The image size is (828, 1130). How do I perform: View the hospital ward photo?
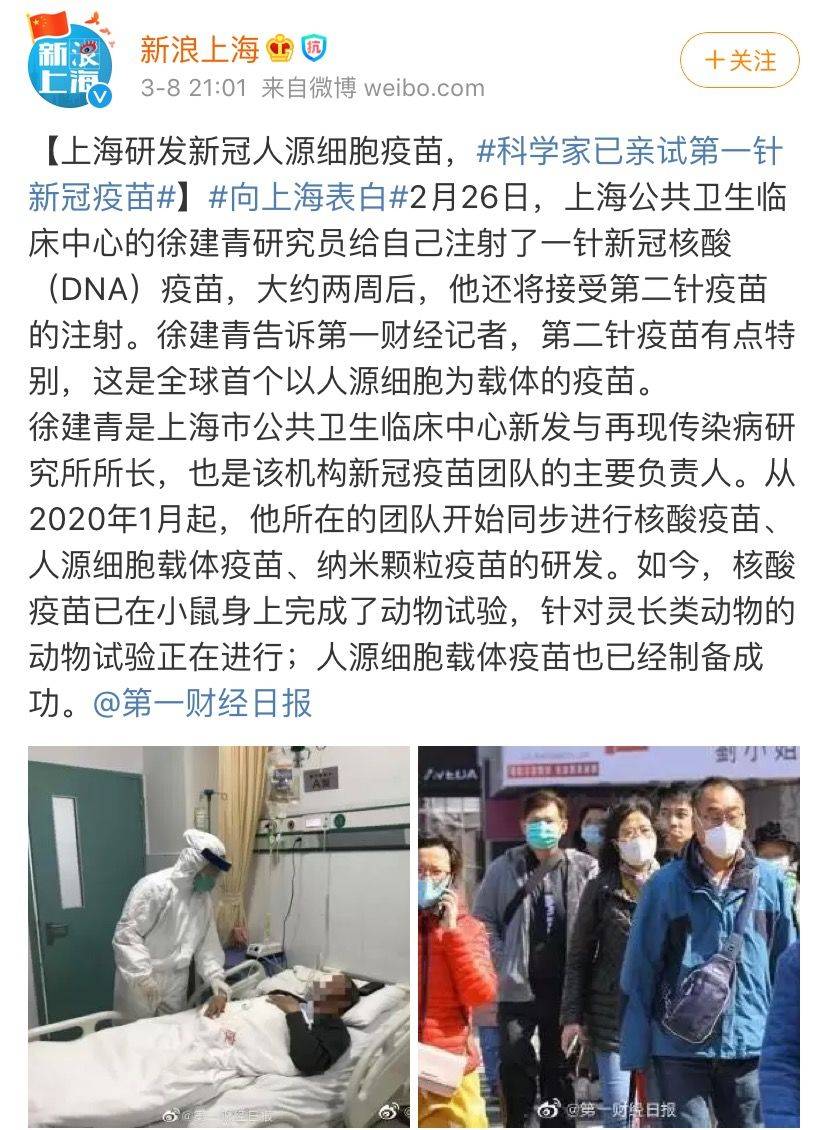(219, 936)
